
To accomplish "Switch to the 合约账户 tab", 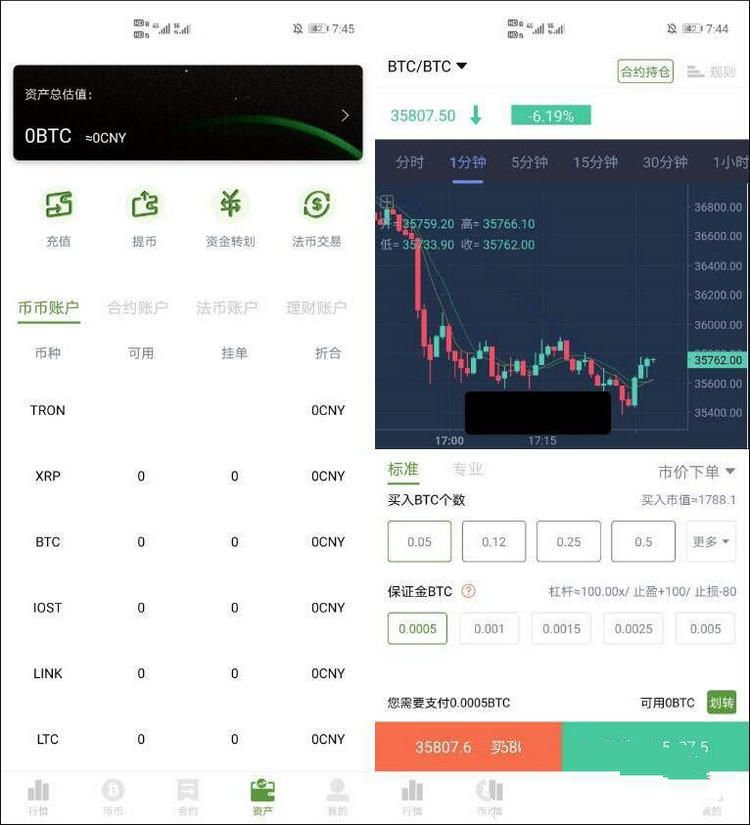I will [x=137, y=307].
